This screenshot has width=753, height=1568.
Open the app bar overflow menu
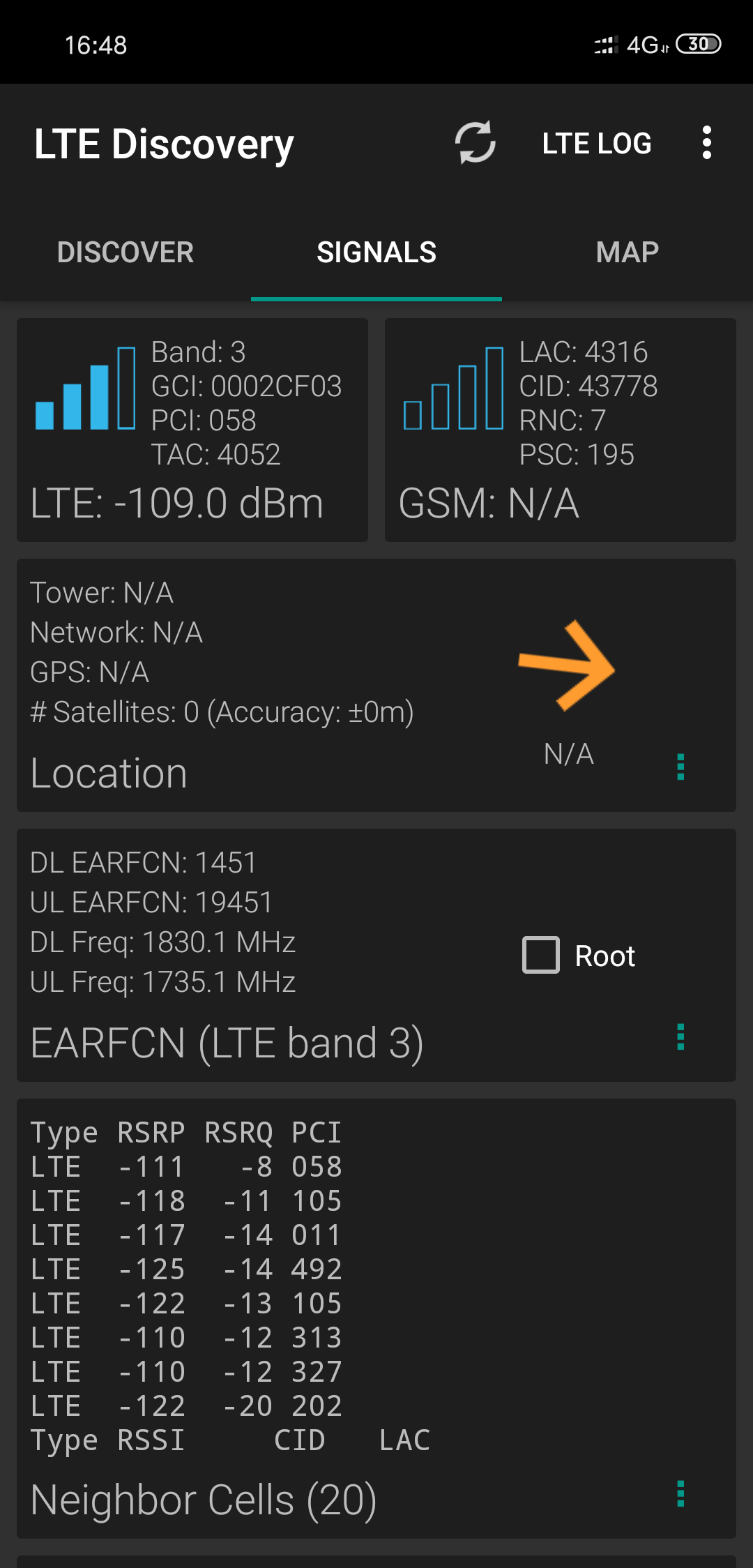click(707, 143)
